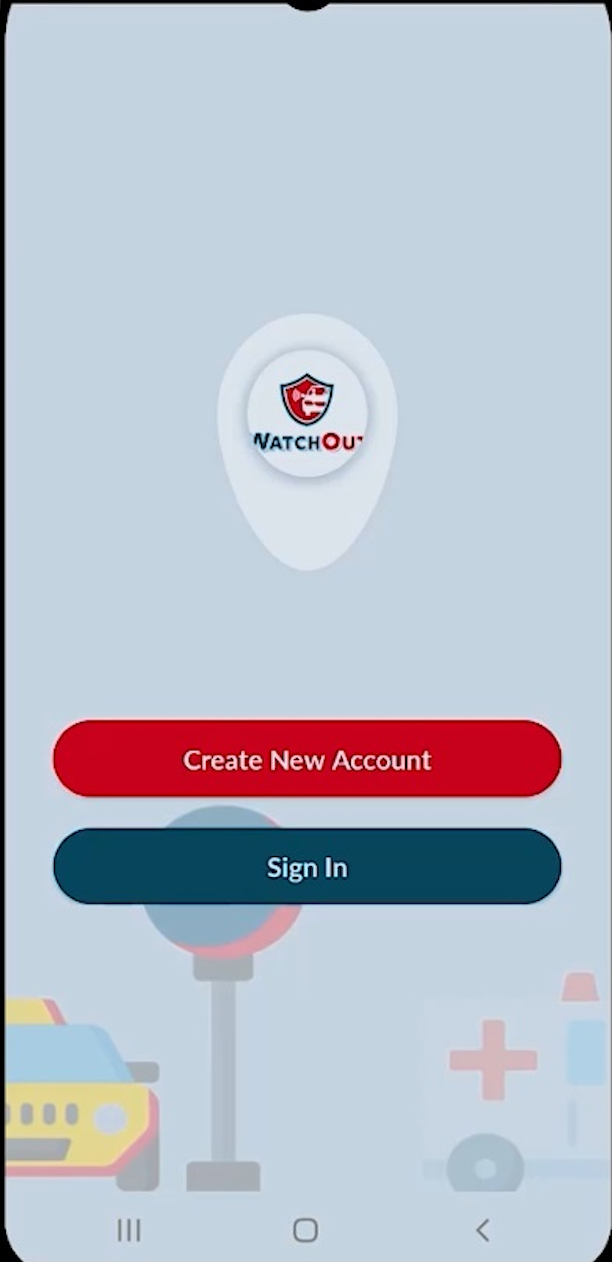This screenshot has height=1262, width=612.
Task: Open the Sign In screen
Action: point(306,867)
